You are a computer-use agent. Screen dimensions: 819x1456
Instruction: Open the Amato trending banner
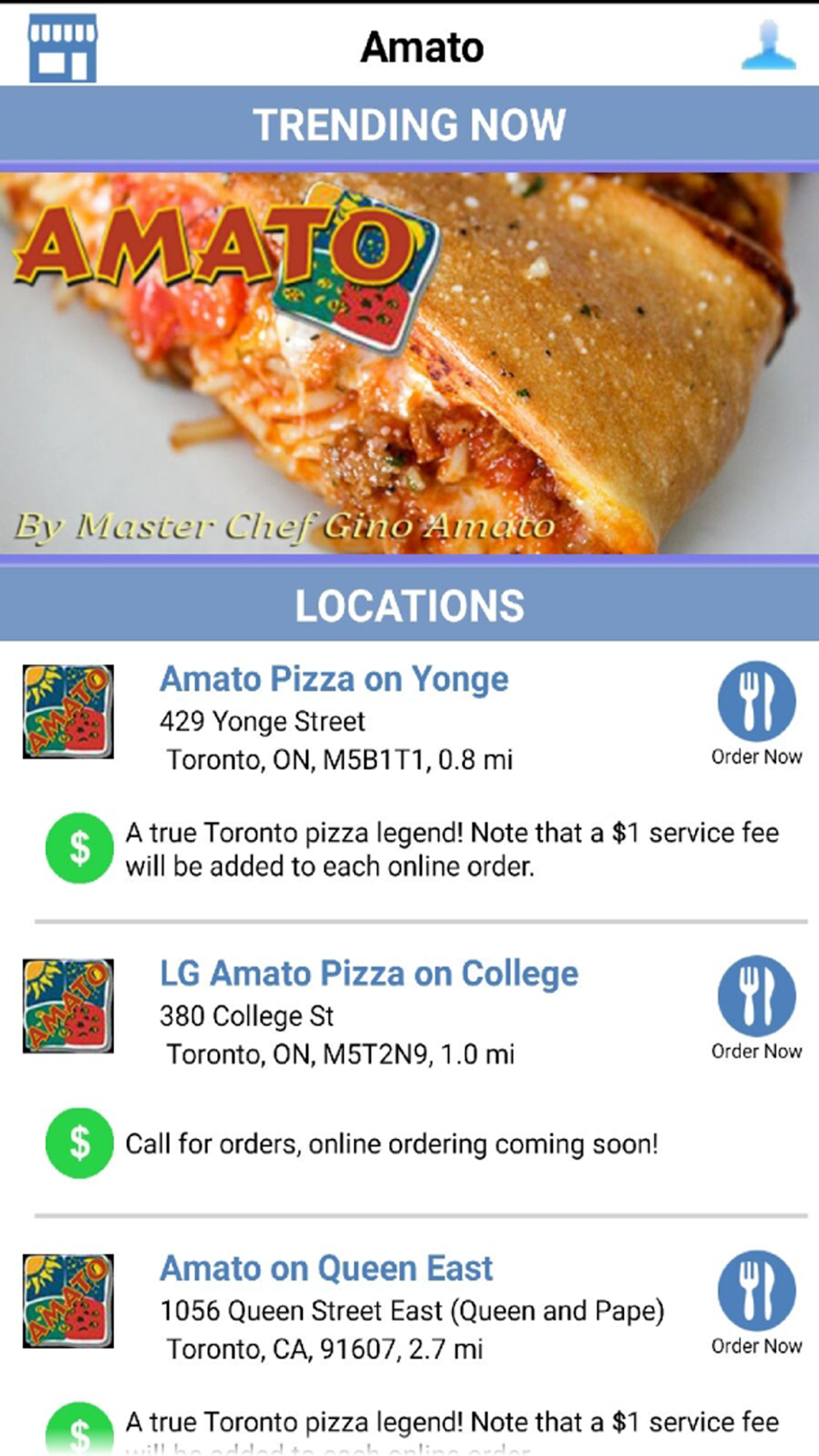click(409, 363)
